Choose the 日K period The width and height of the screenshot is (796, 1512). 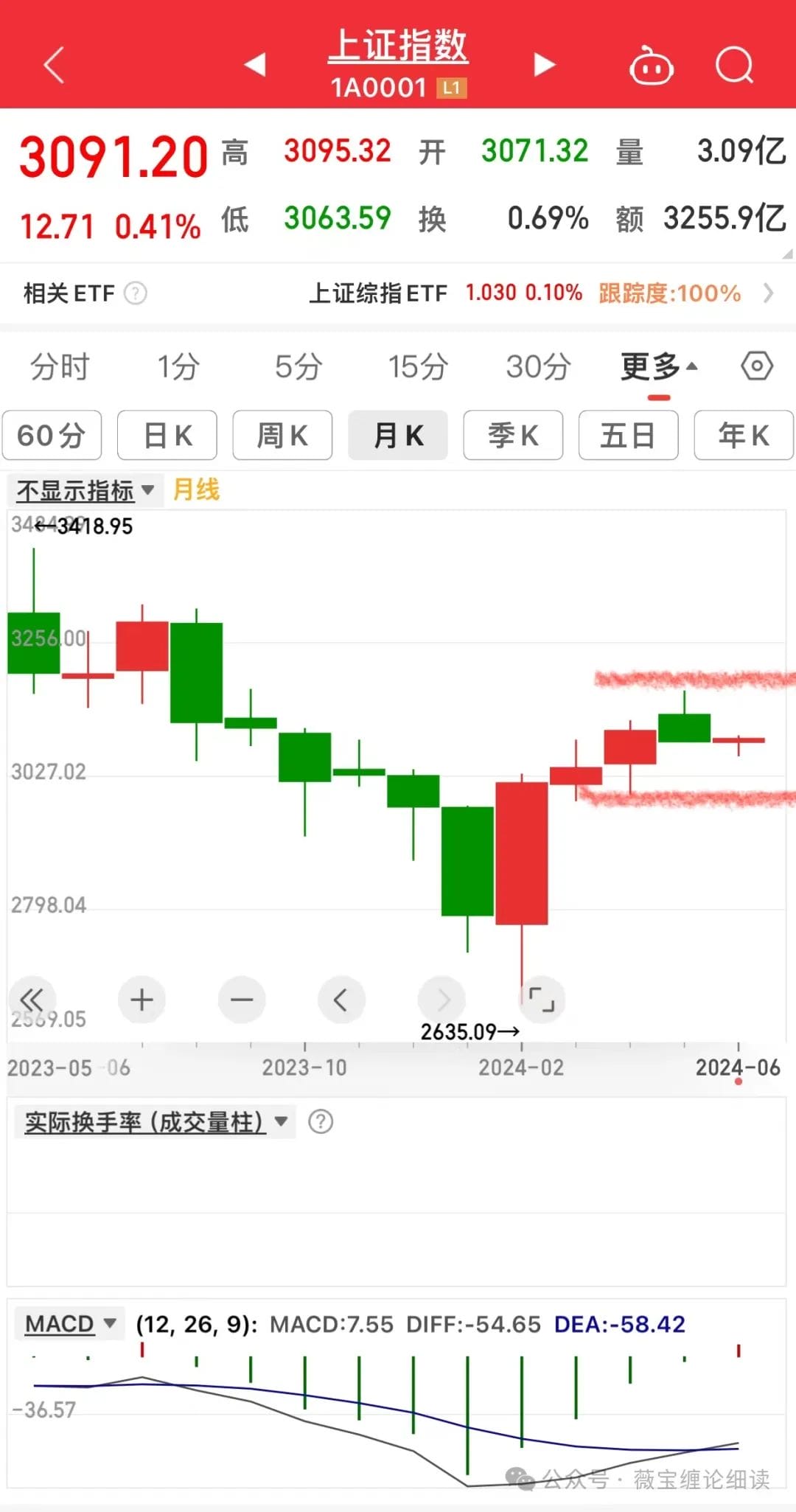(x=167, y=435)
